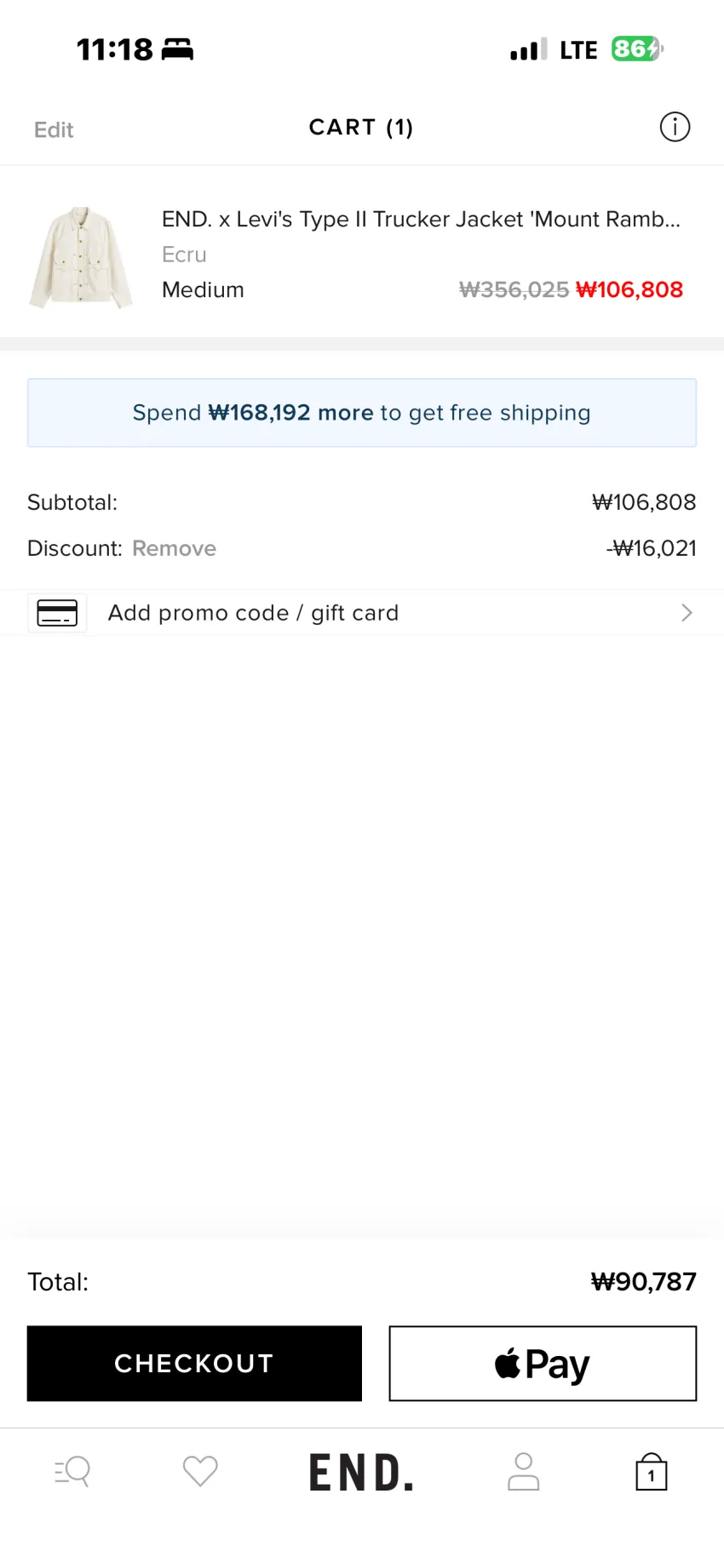The height and width of the screenshot is (1568, 724).
Task: Open the cart info icon
Action: click(x=675, y=127)
